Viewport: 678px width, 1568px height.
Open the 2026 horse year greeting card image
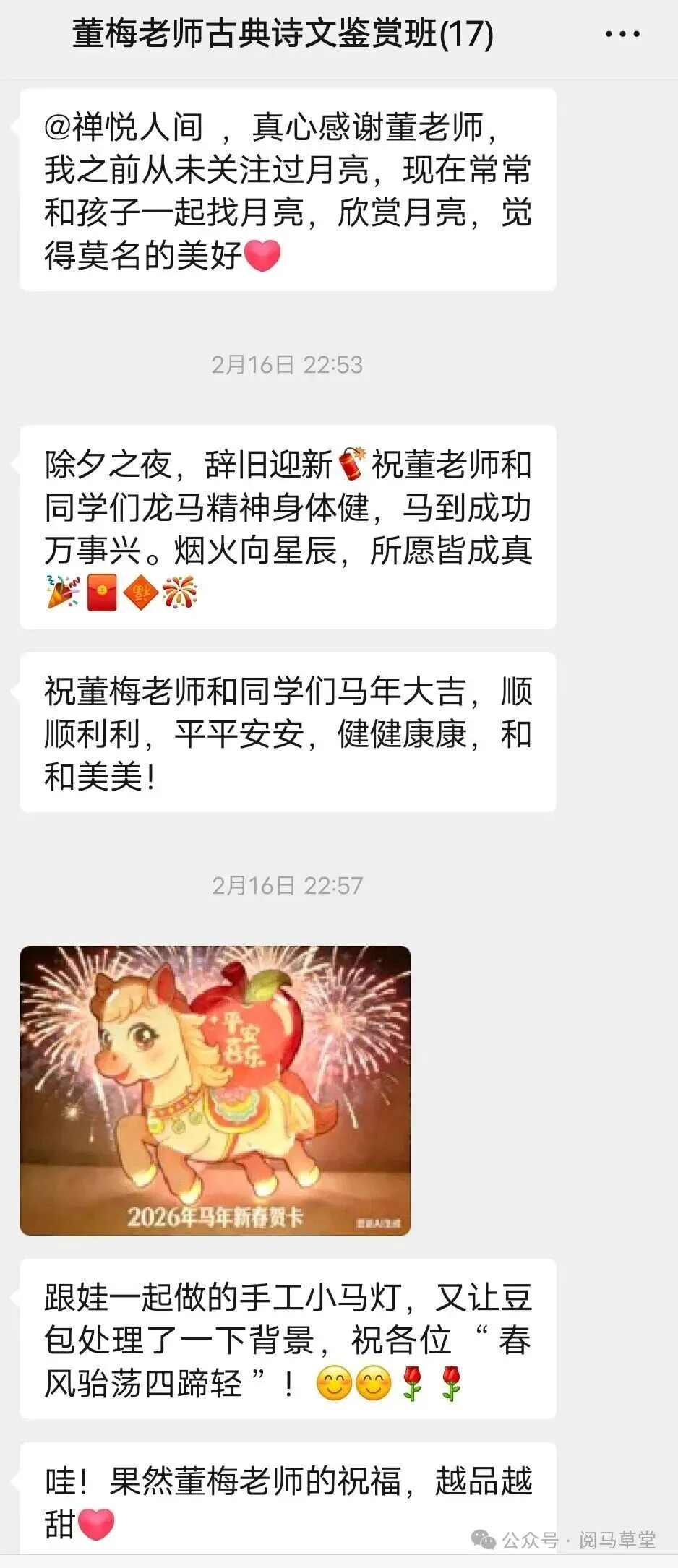(x=215, y=1091)
